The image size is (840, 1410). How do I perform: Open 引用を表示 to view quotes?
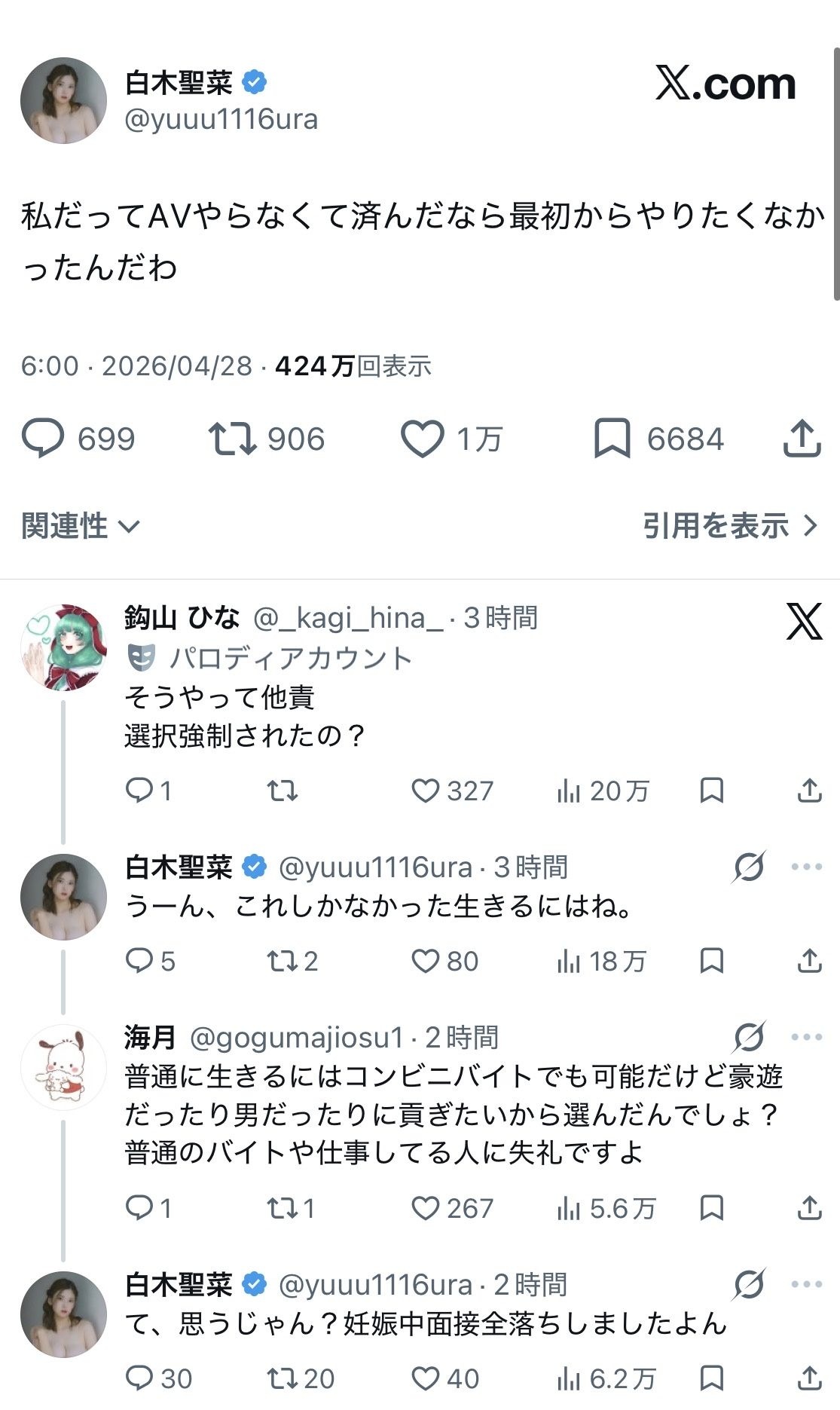pos(729,525)
